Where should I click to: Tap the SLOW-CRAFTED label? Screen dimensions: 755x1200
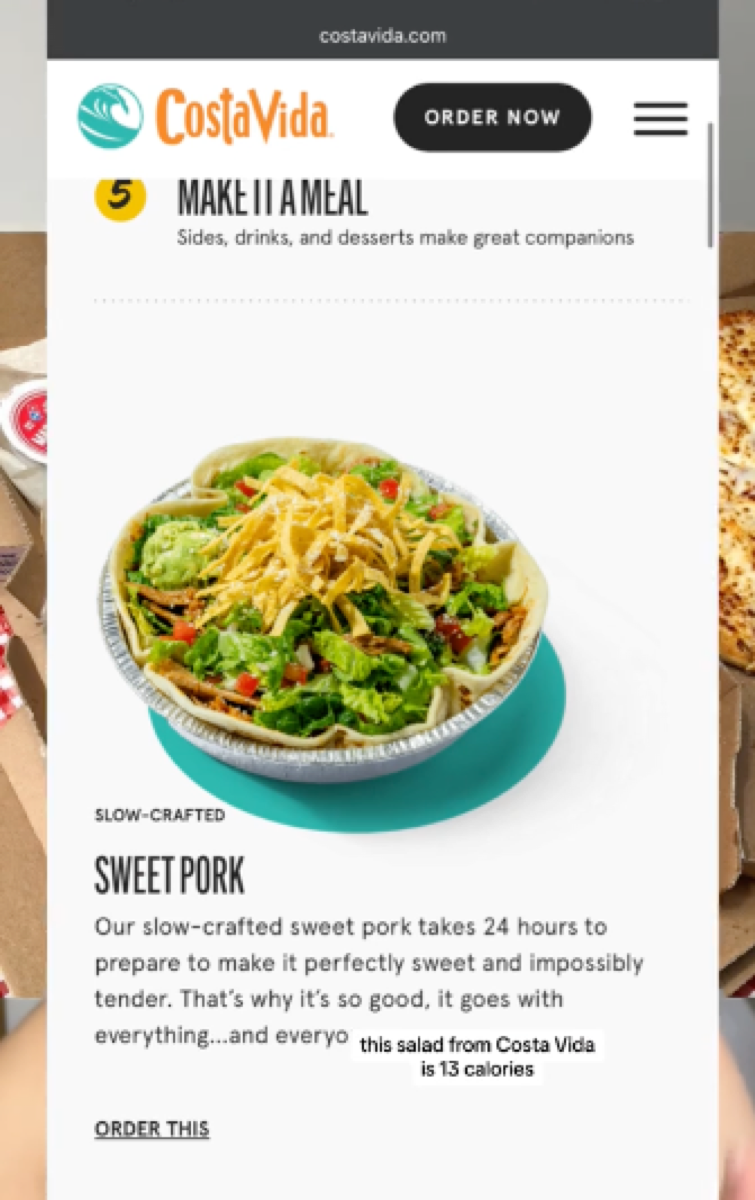[x=157, y=815]
